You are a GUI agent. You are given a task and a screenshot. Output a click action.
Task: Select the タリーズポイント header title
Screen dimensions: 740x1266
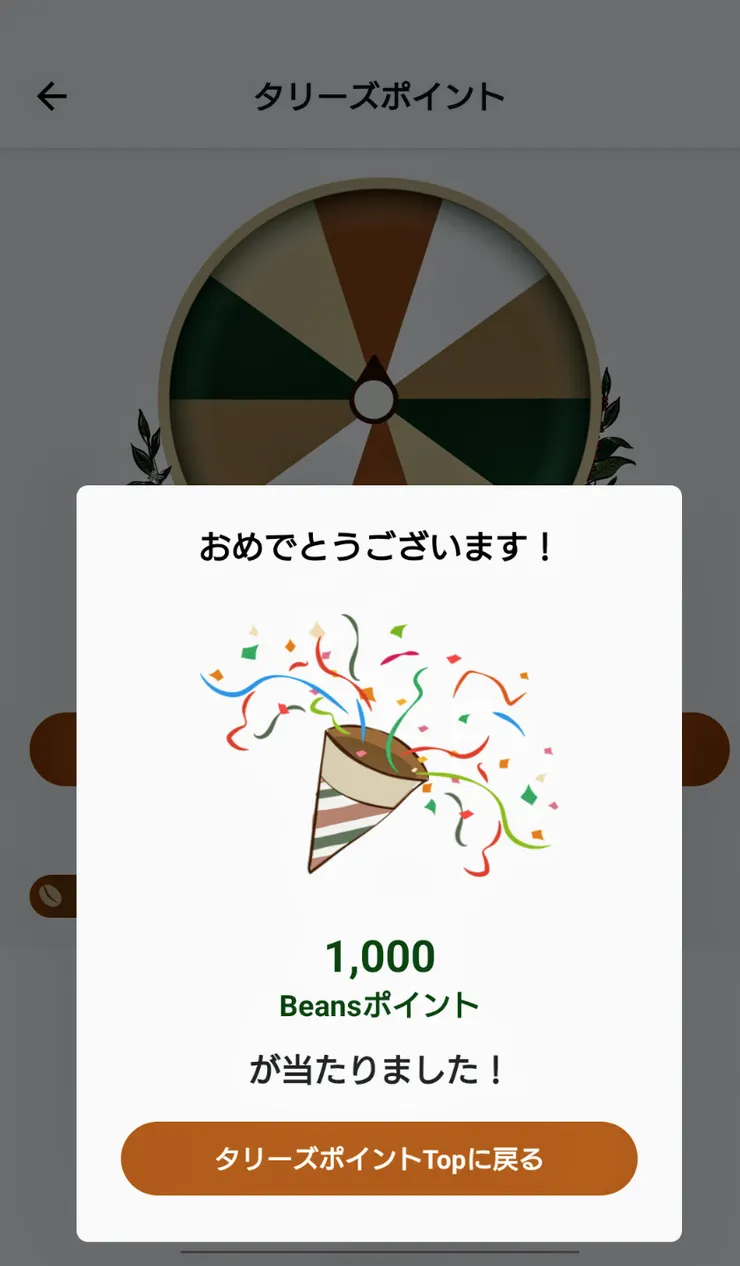coord(380,97)
